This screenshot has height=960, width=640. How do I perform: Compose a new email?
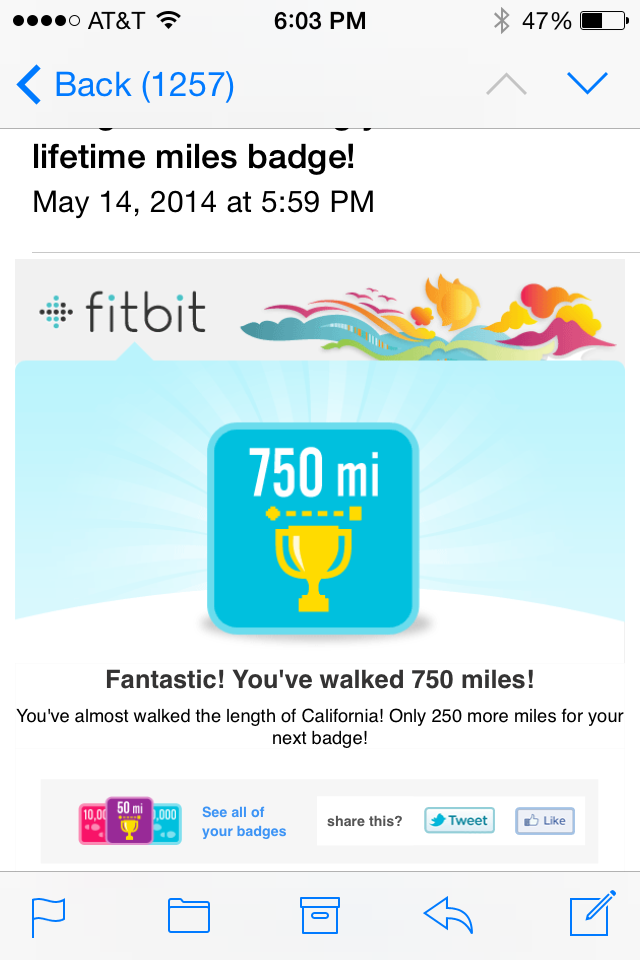(x=590, y=914)
